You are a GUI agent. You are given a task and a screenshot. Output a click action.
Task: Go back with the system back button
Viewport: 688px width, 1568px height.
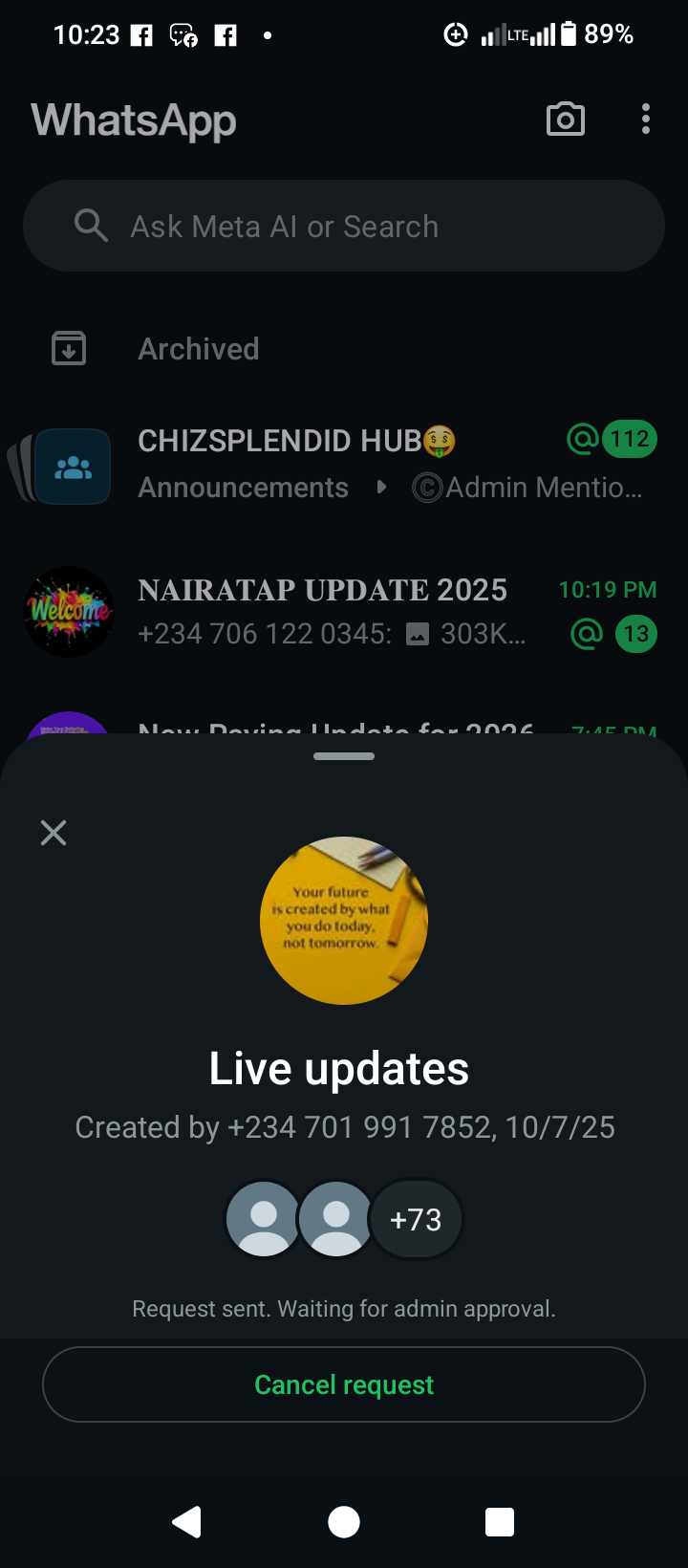[187, 1521]
